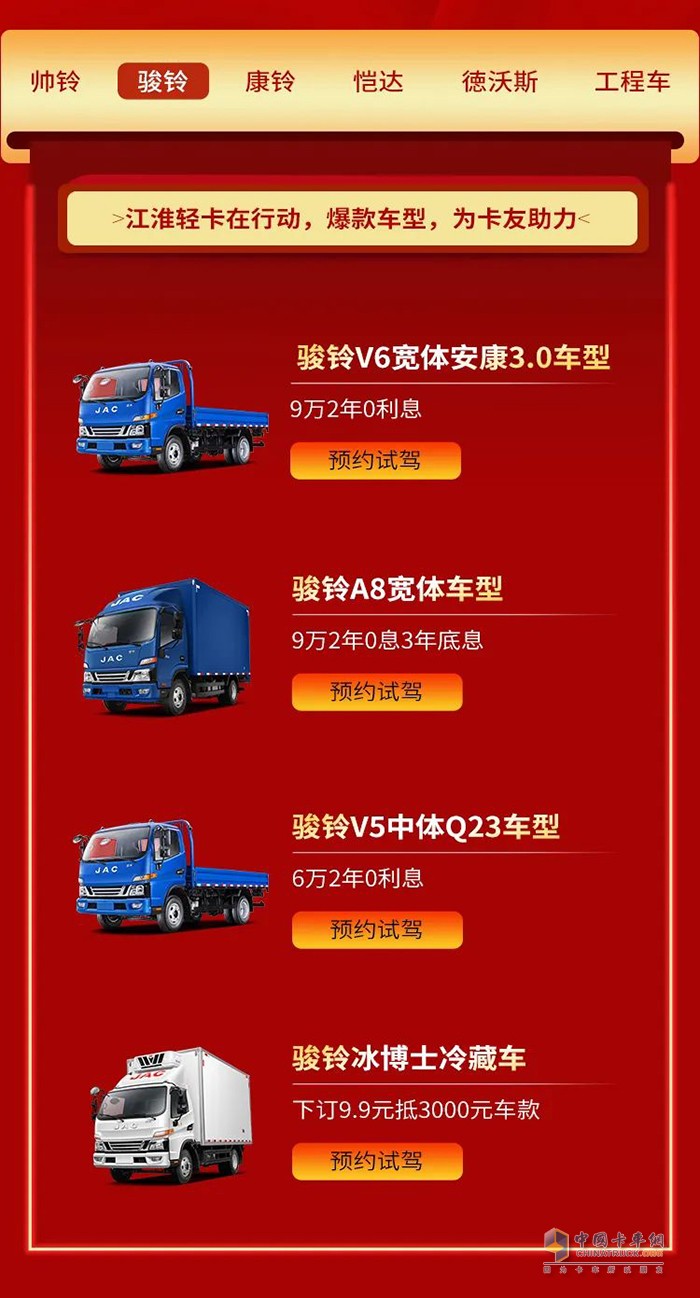Open the 恺达 tab

tap(378, 81)
